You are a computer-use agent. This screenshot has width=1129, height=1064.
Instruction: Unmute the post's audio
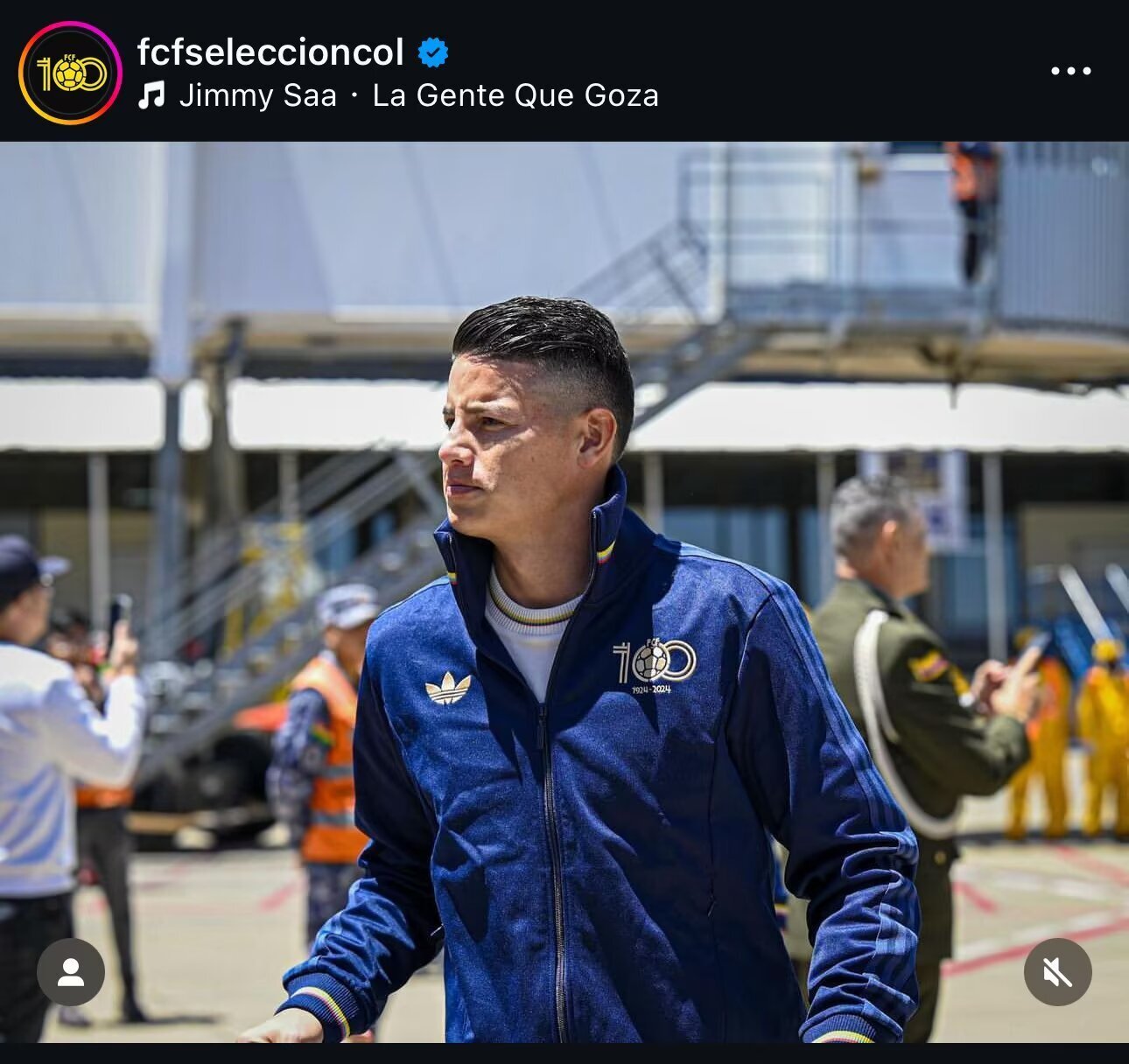click(x=1057, y=972)
